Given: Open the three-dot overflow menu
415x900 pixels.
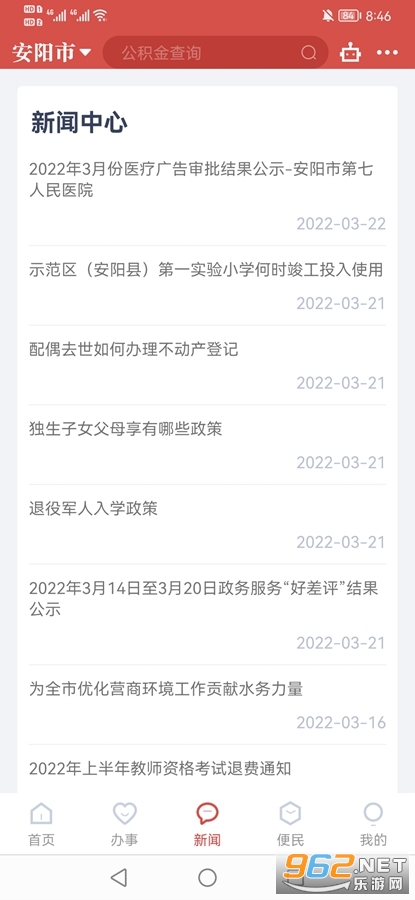Looking at the screenshot, I should click(387, 53).
